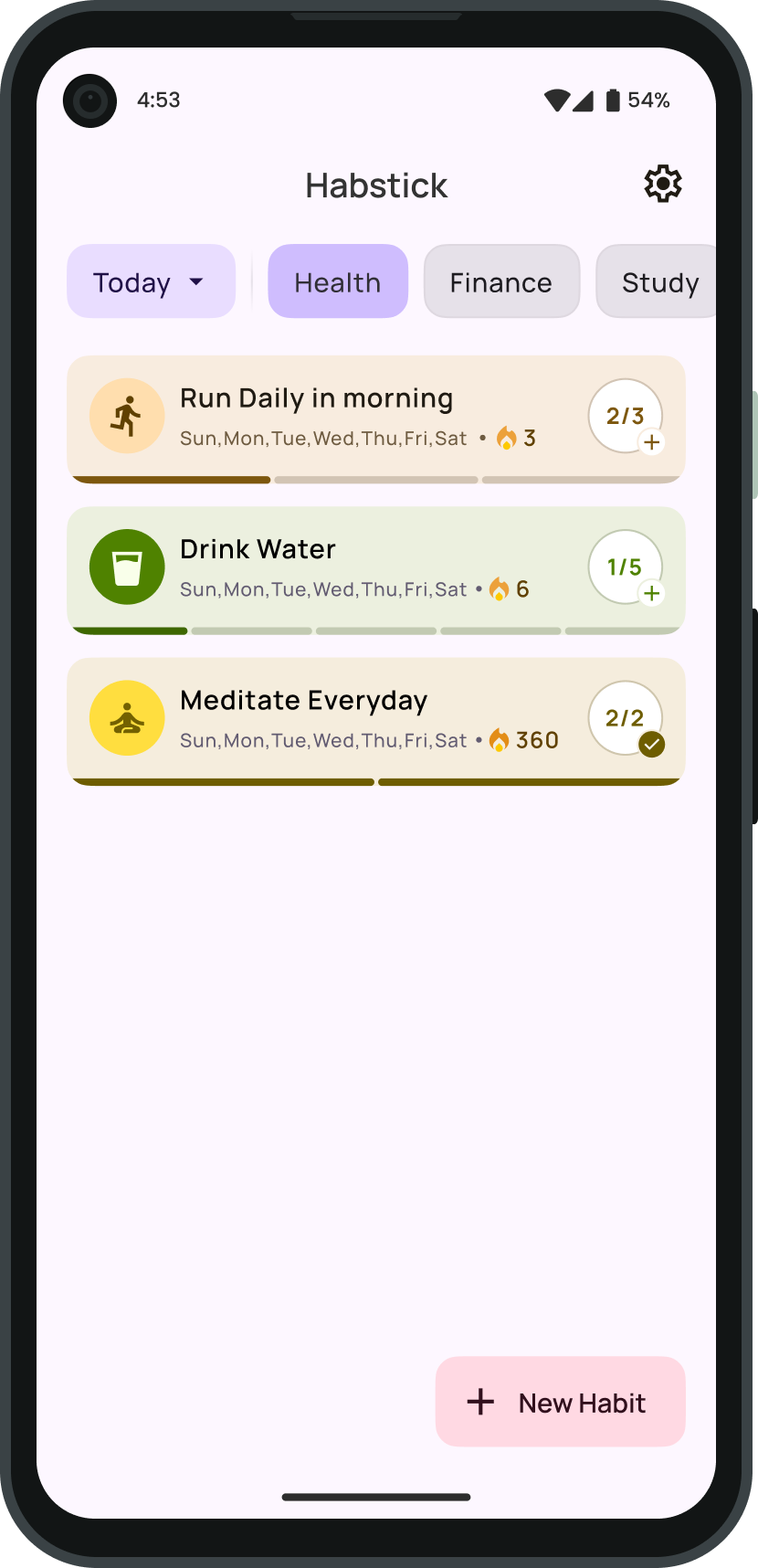Switch to the Finance category chip
The width and height of the screenshot is (758, 1568).
(x=501, y=282)
